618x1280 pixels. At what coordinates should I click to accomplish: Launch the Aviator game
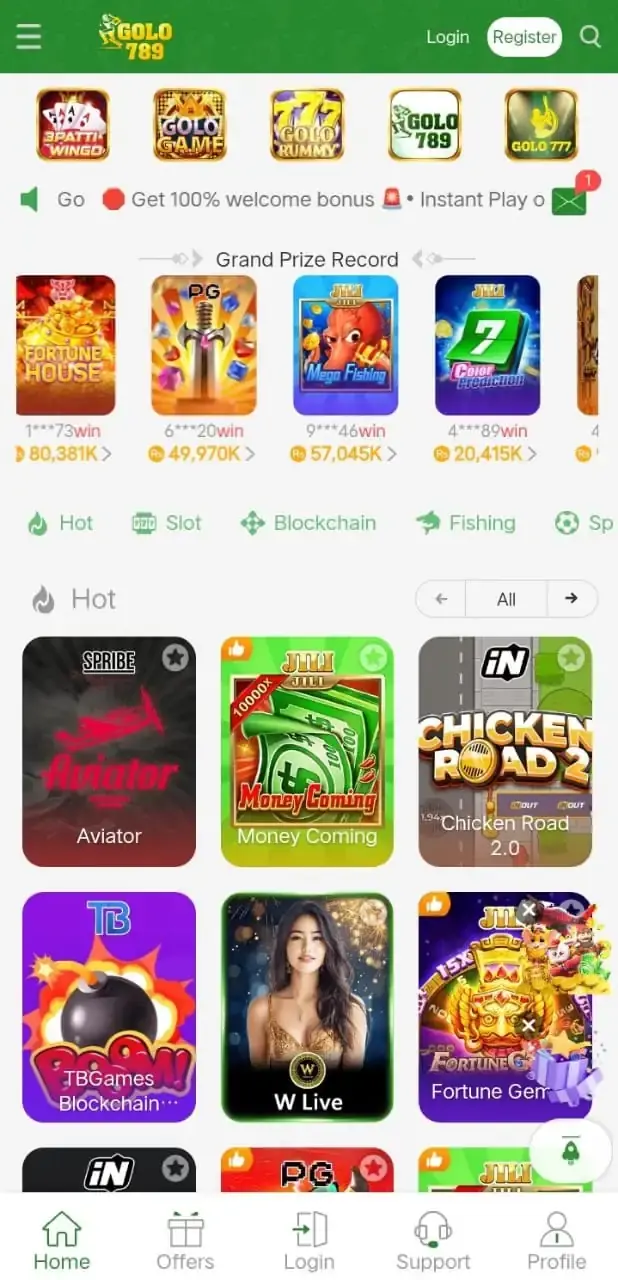coord(109,750)
